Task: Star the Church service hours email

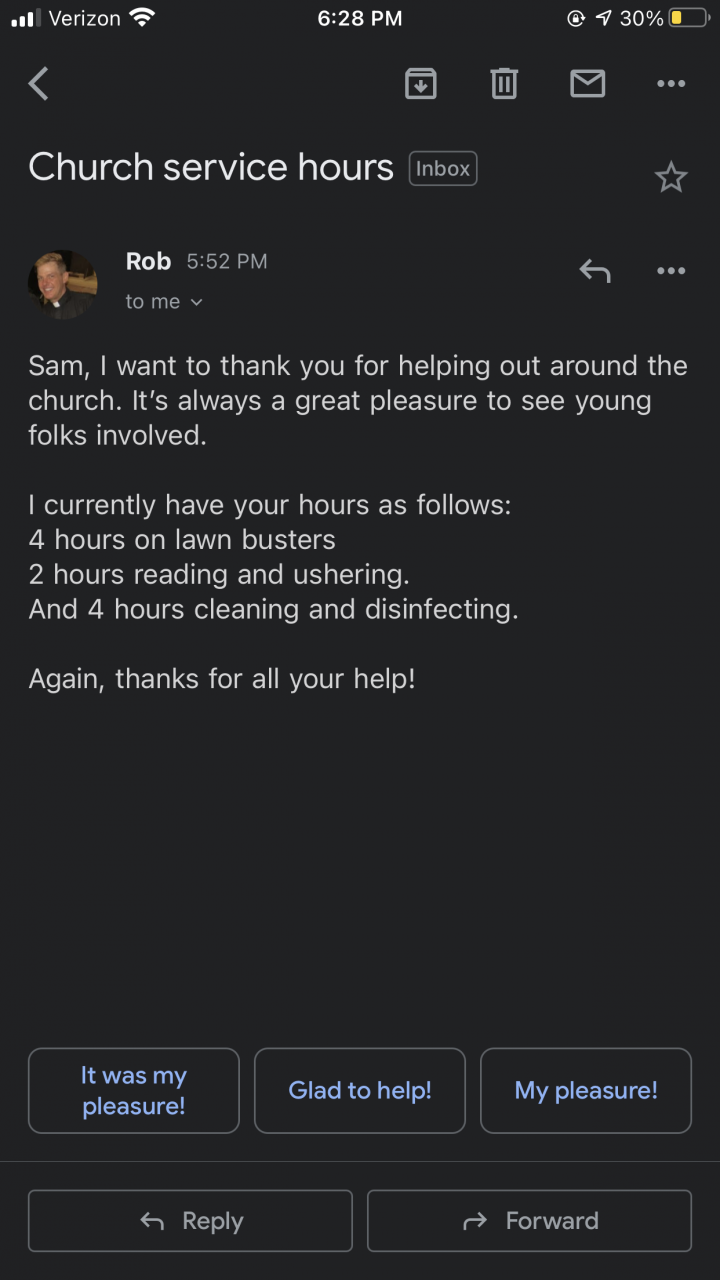Action: pos(671,178)
